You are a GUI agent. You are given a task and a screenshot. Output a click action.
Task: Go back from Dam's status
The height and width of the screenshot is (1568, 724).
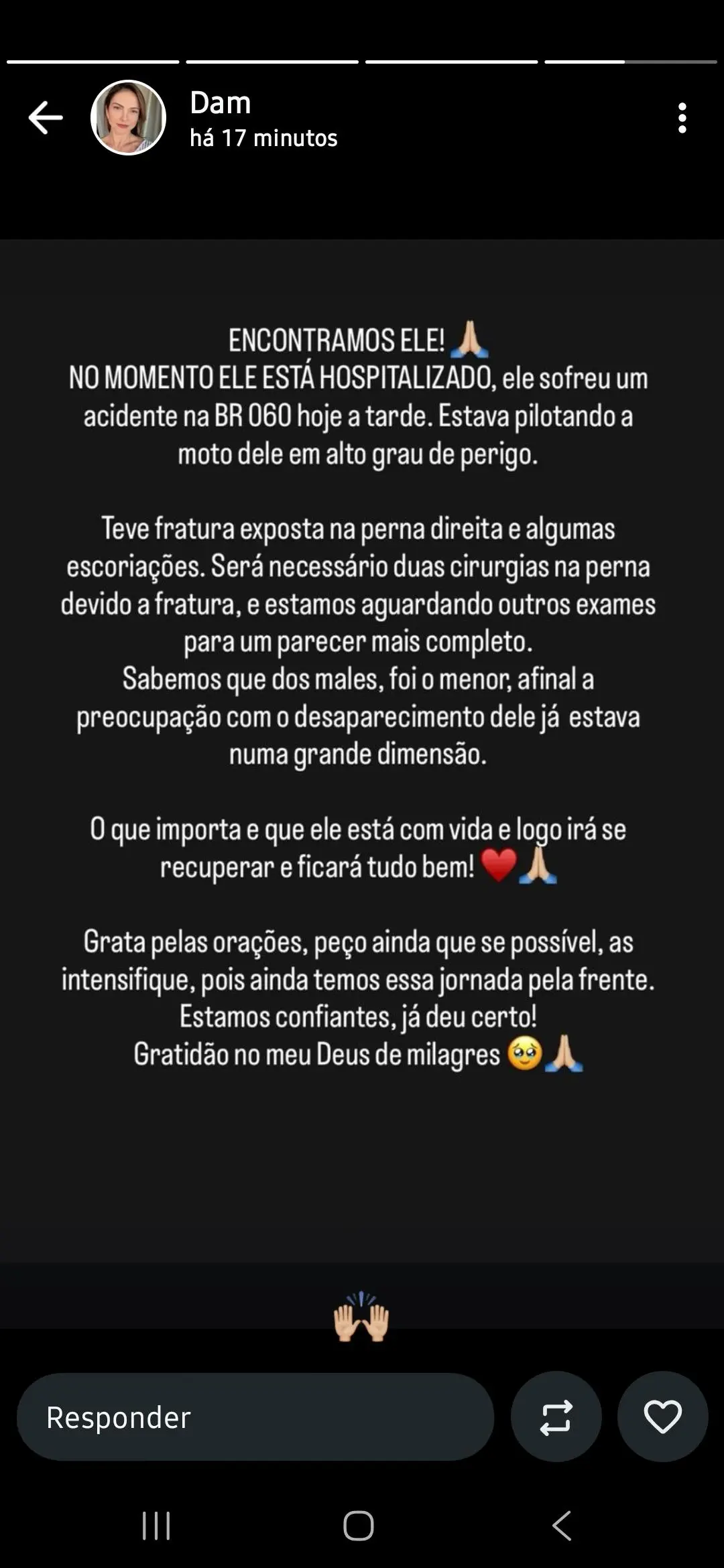46,118
